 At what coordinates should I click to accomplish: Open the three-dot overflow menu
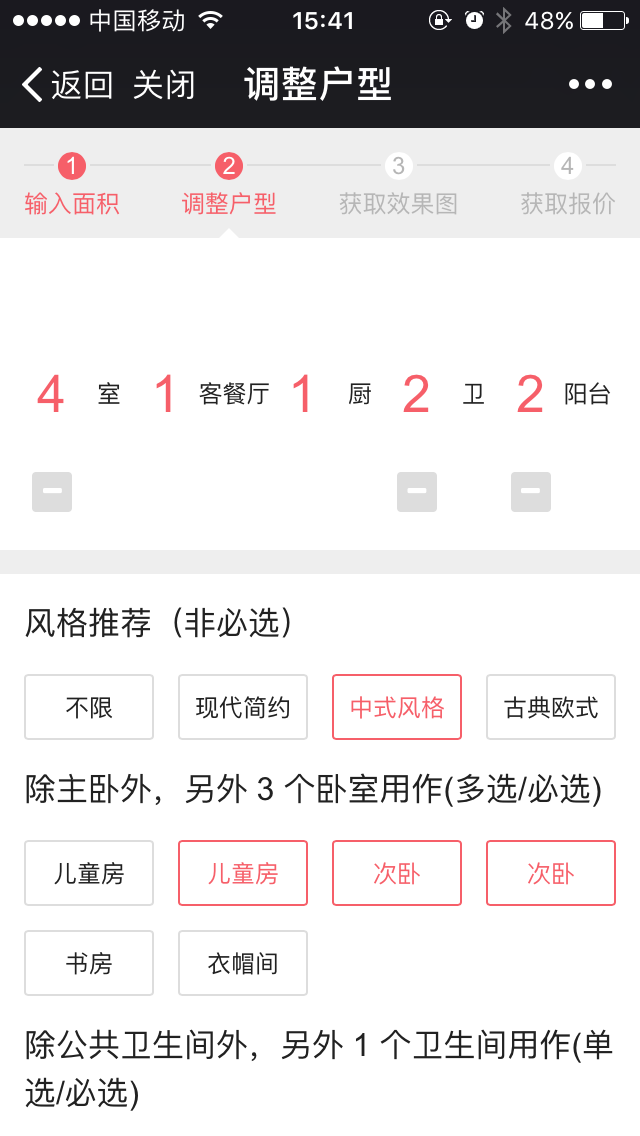tap(590, 85)
